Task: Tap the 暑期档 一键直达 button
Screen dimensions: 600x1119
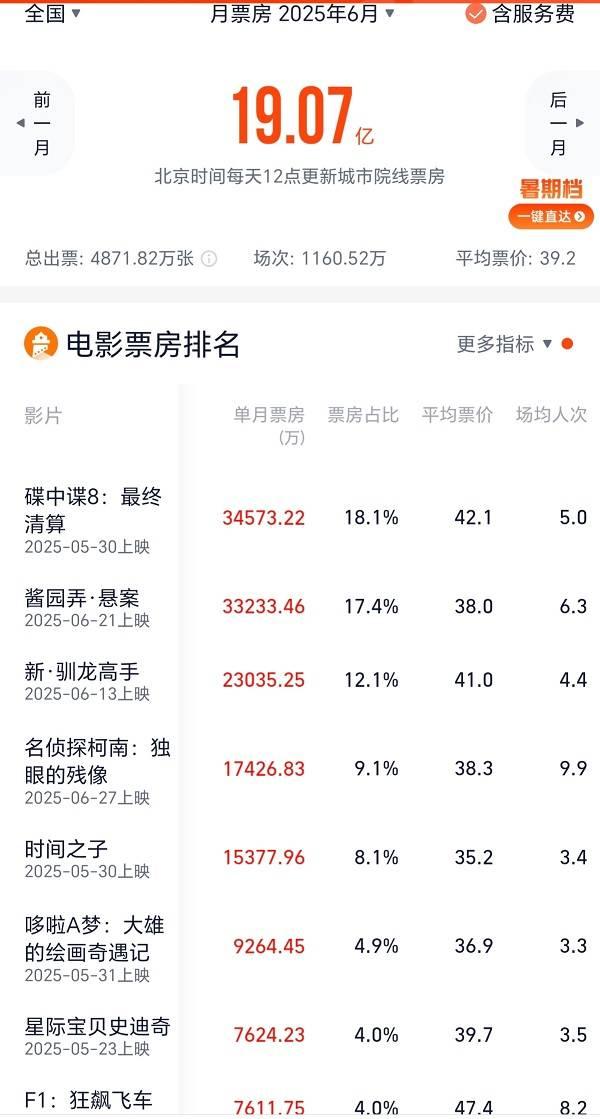Action: click(551, 203)
